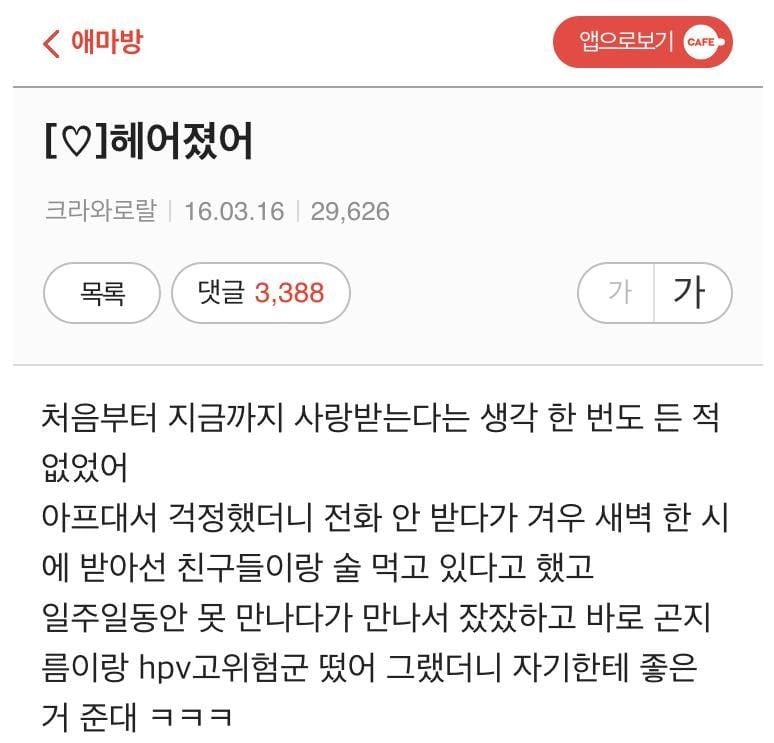
Task: Open author 크라와로랄 profile
Action: click(100, 212)
